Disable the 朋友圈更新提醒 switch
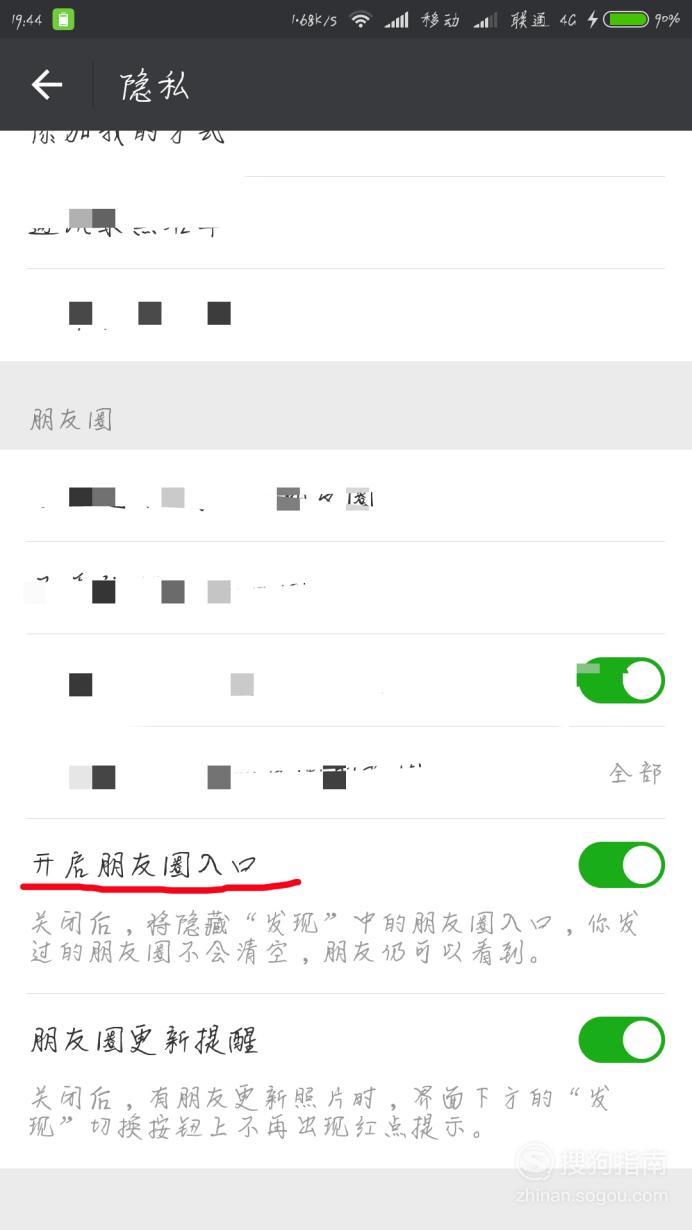Viewport: 692px width, 1230px height. coord(621,1040)
